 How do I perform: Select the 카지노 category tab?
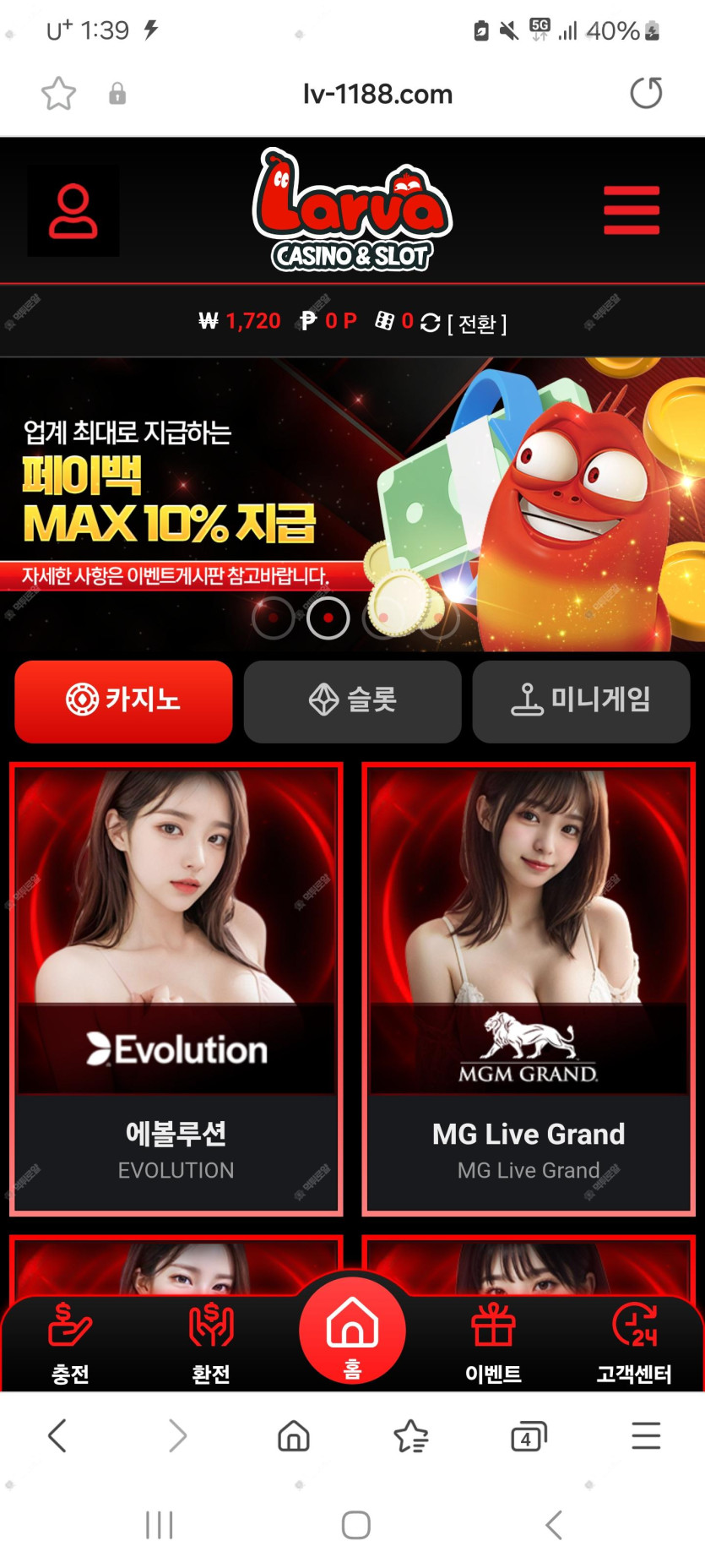click(123, 700)
